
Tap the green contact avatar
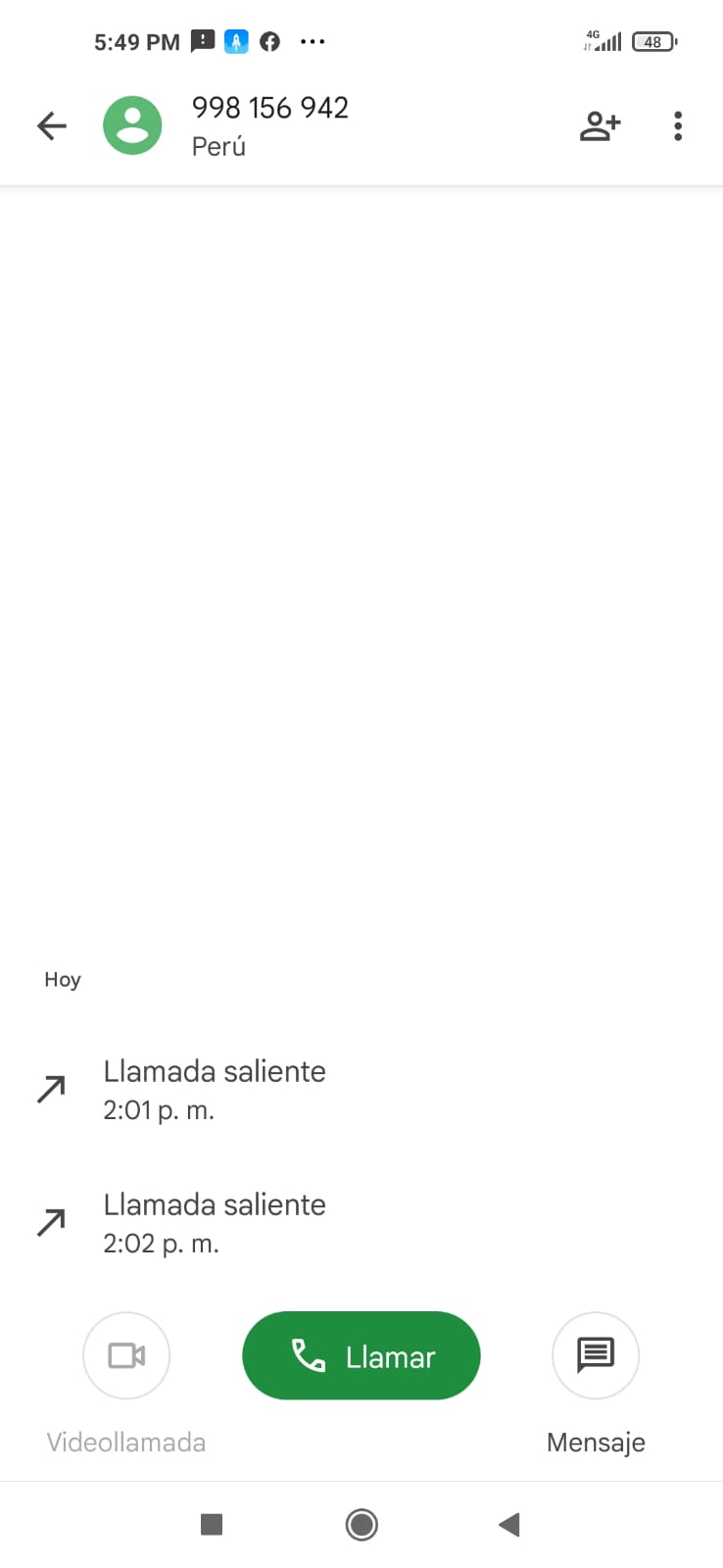[132, 125]
